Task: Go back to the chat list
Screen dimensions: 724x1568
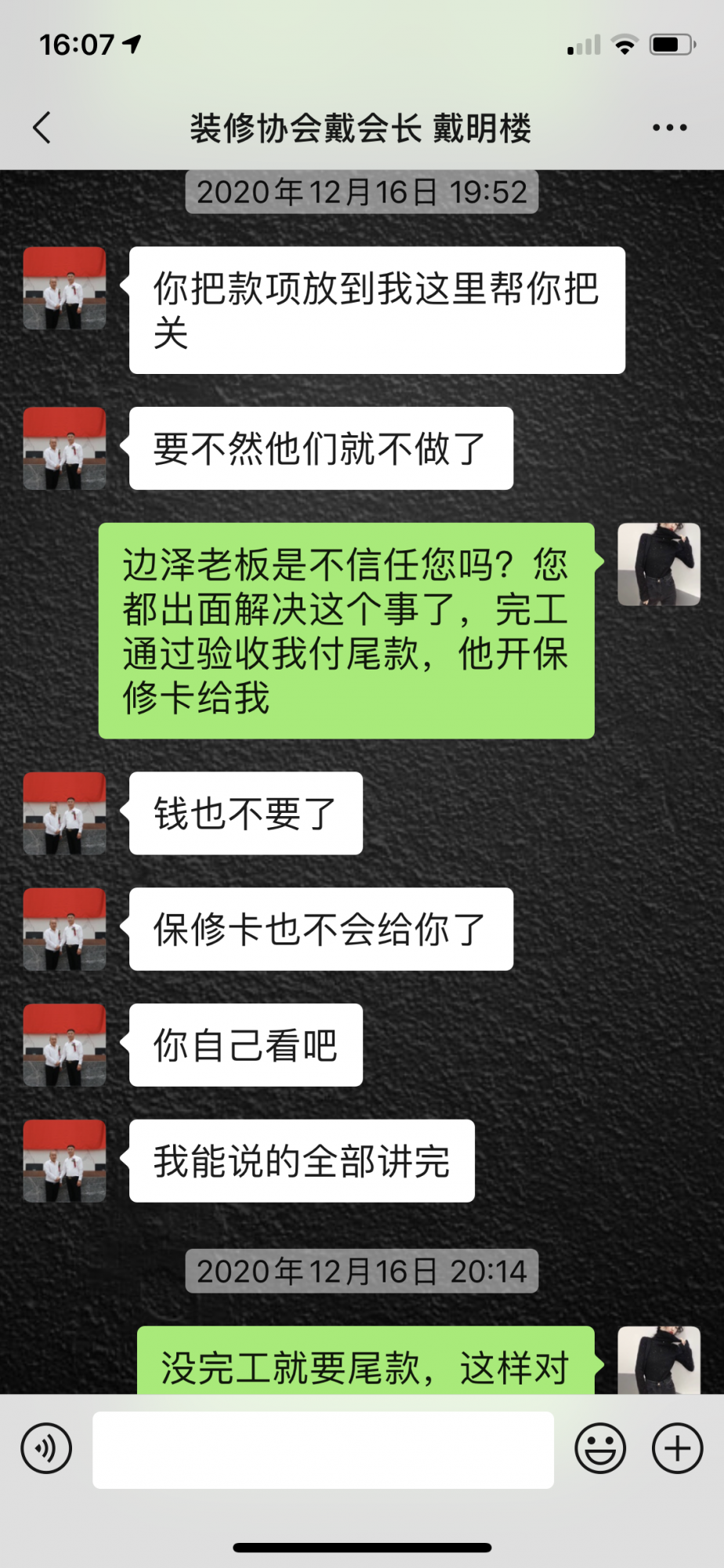Action: [x=42, y=128]
